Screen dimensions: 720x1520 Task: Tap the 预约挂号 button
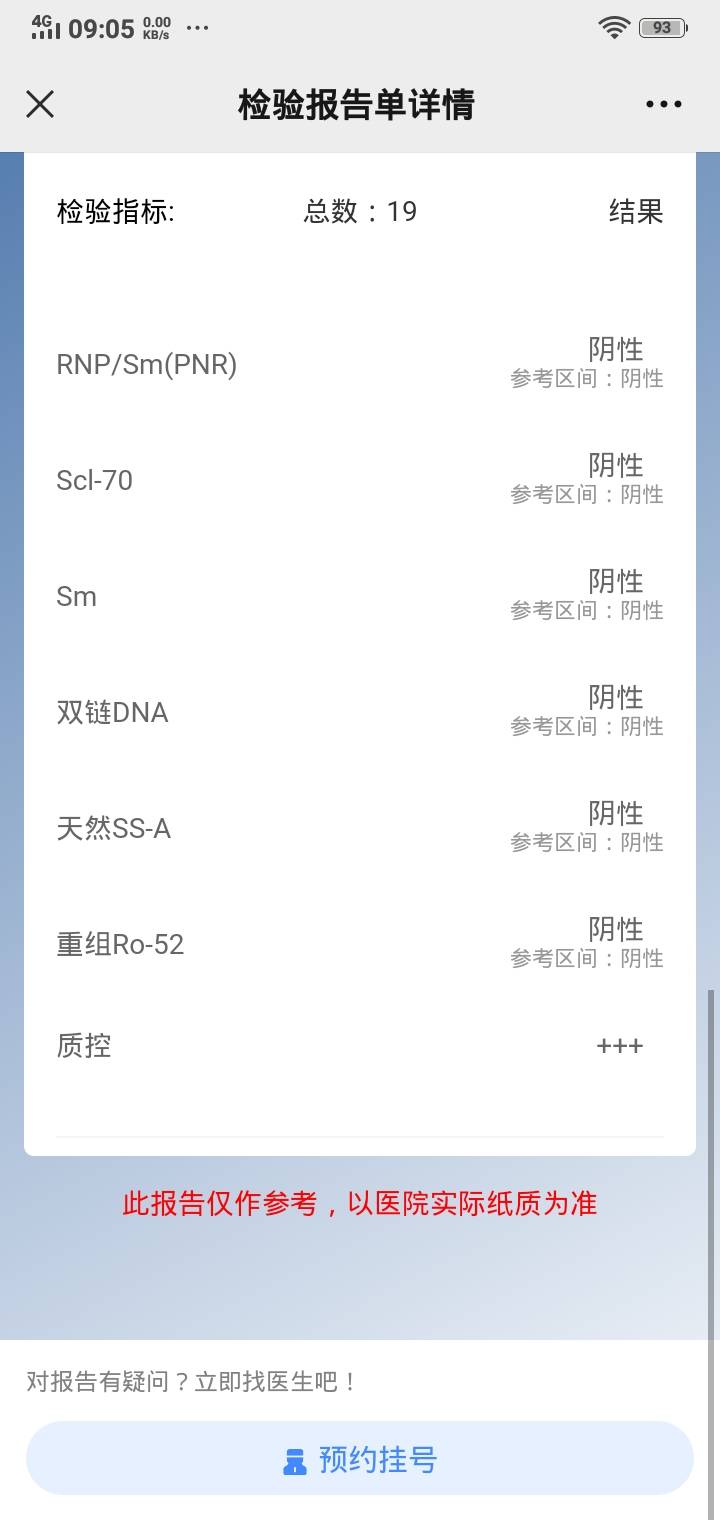[360, 1459]
